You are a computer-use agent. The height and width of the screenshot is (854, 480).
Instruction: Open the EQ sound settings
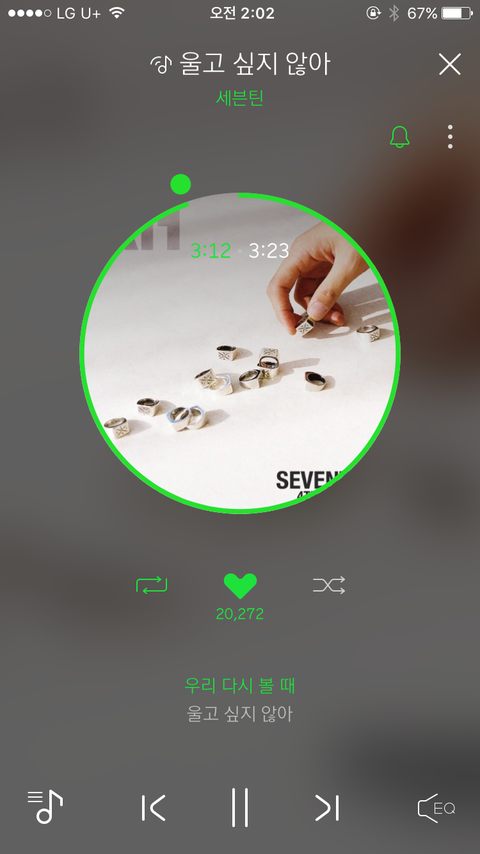[x=436, y=808]
